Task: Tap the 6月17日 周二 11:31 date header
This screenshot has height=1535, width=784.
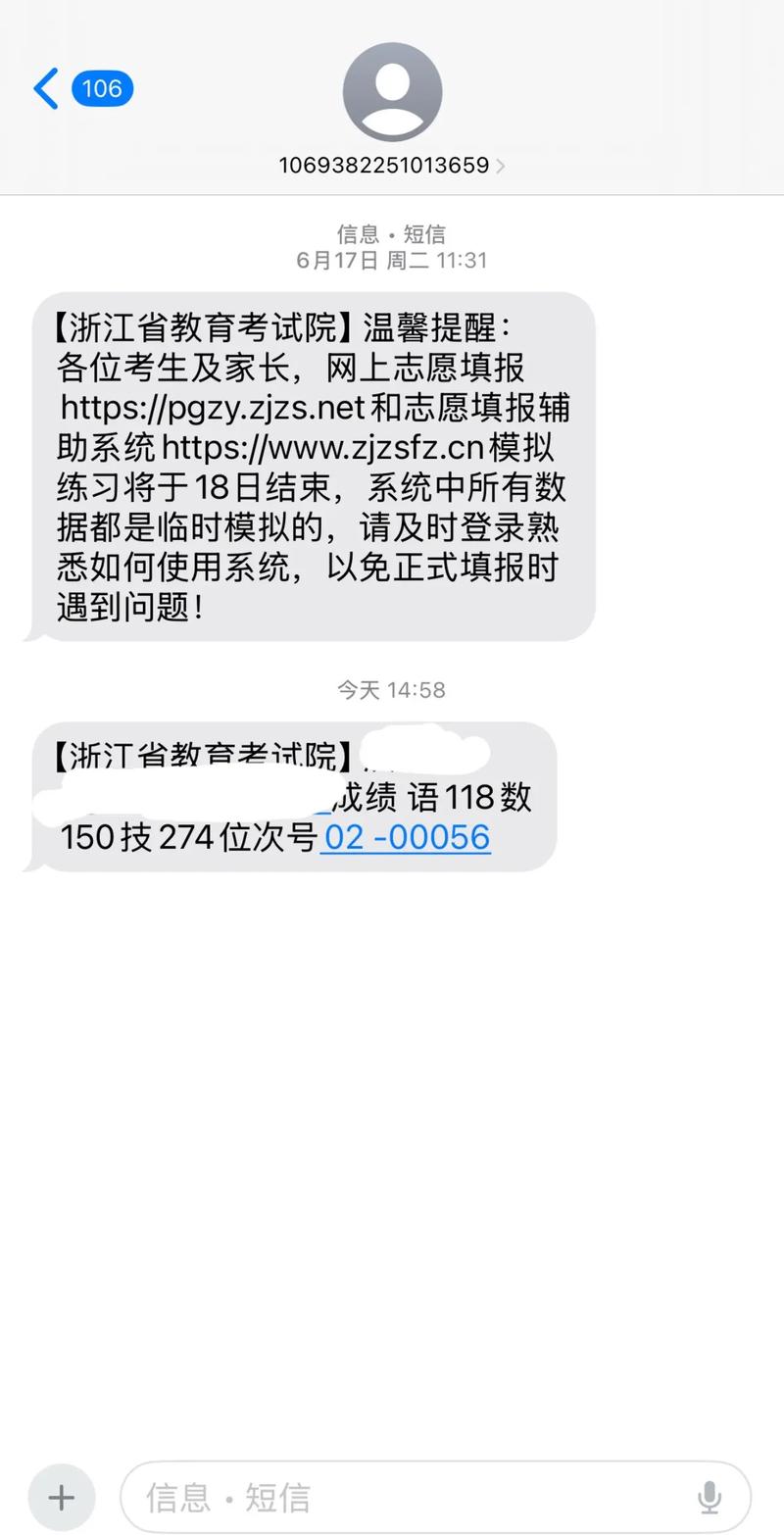Action: point(392,260)
